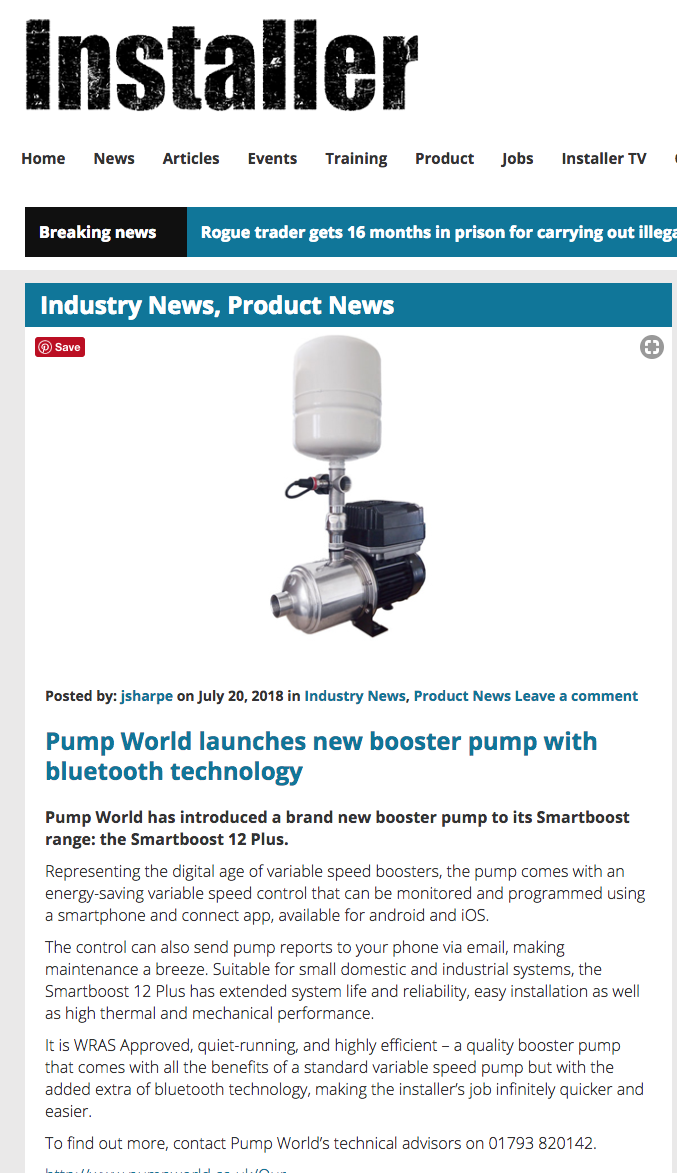
Task: Open the Jobs page
Action: point(517,159)
